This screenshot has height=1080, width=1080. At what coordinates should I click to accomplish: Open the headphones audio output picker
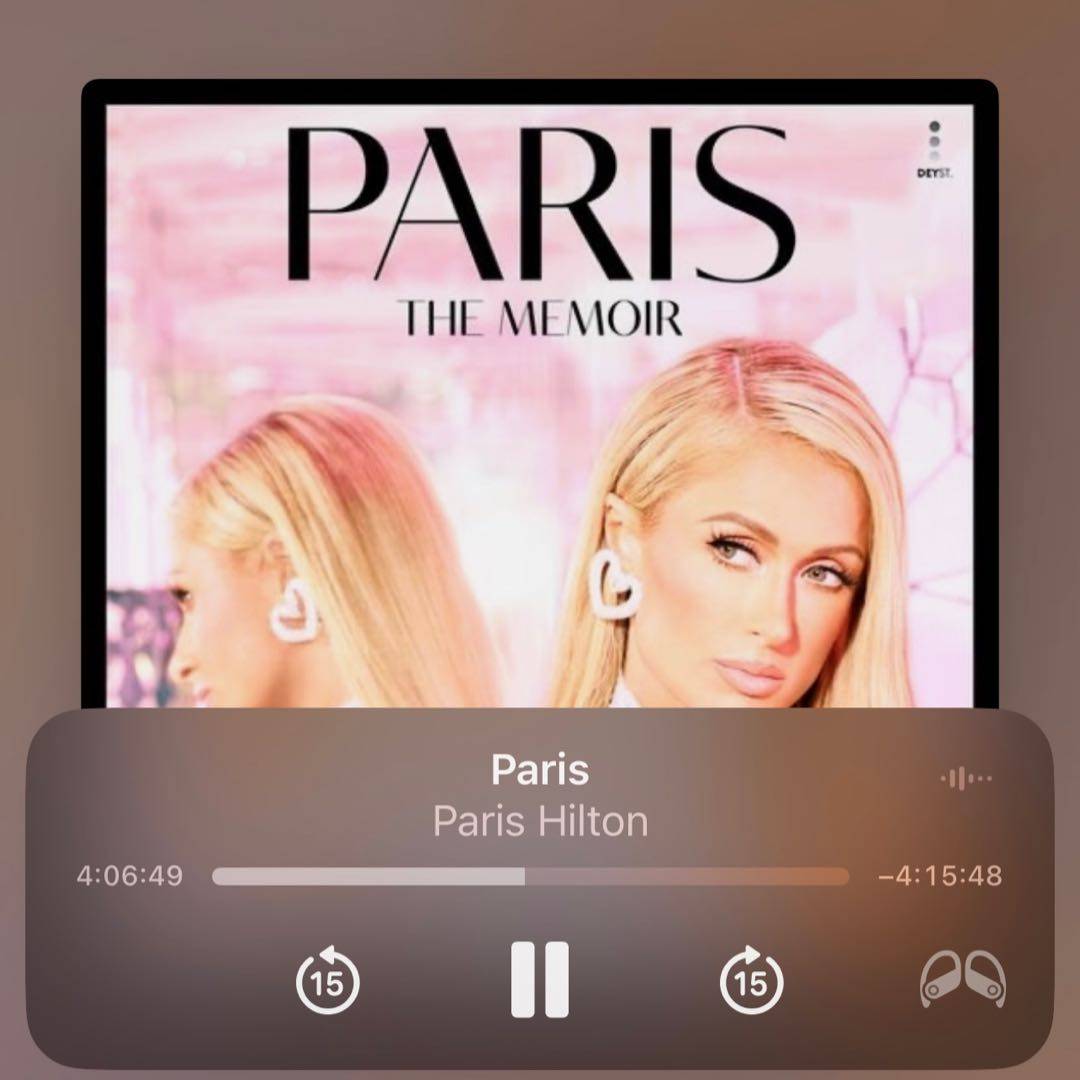pyautogui.click(x=962, y=978)
